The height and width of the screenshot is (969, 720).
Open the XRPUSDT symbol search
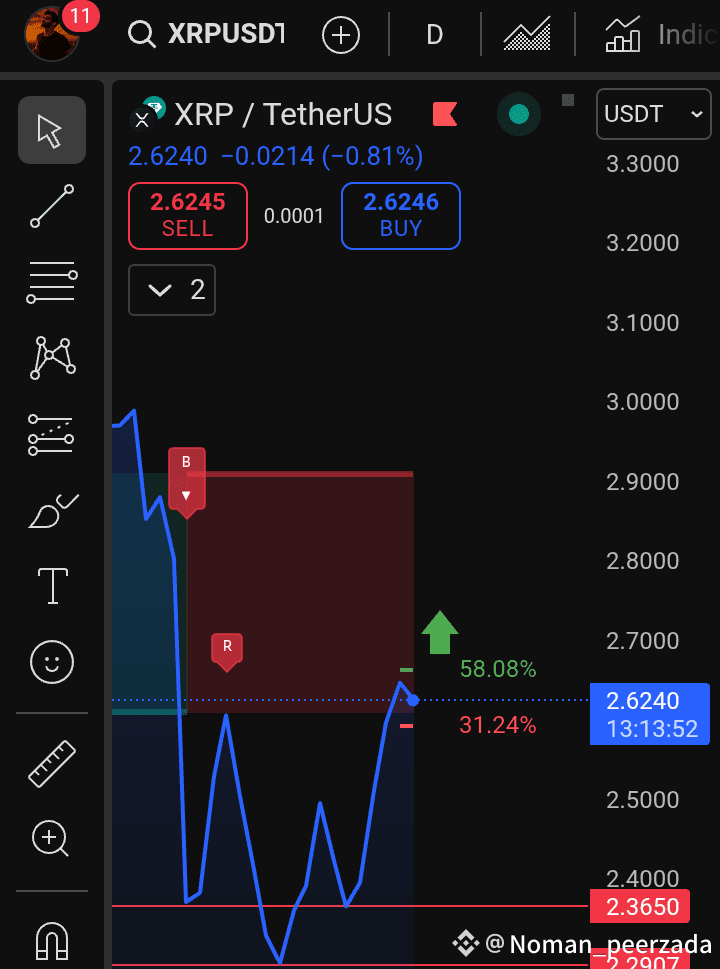[x=208, y=34]
